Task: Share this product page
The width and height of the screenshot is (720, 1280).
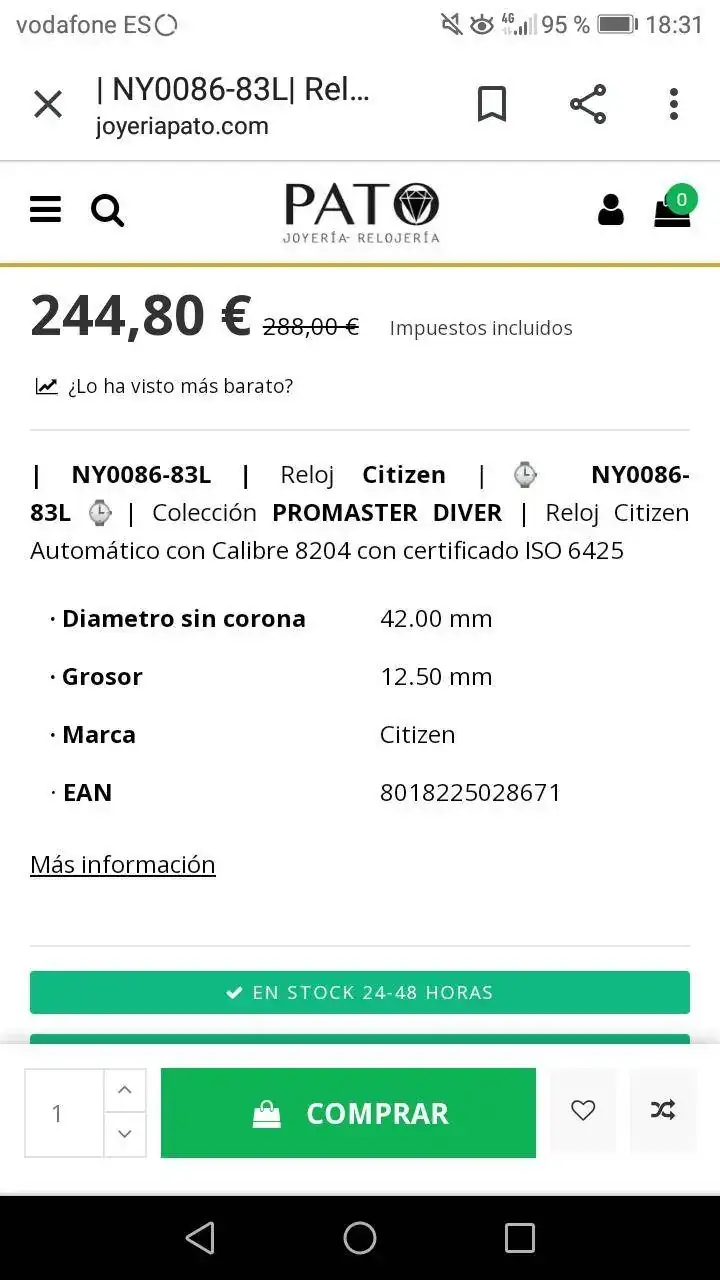Action: (588, 104)
